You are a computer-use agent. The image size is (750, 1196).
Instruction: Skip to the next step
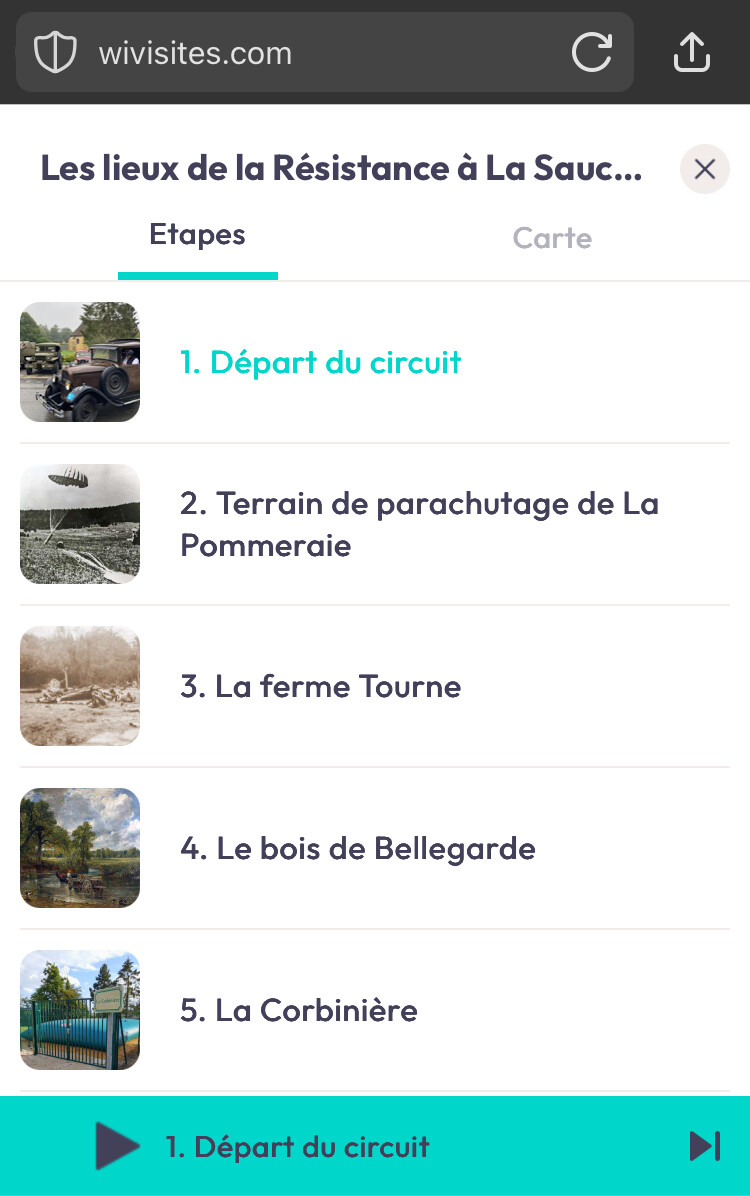pyautogui.click(x=704, y=1146)
